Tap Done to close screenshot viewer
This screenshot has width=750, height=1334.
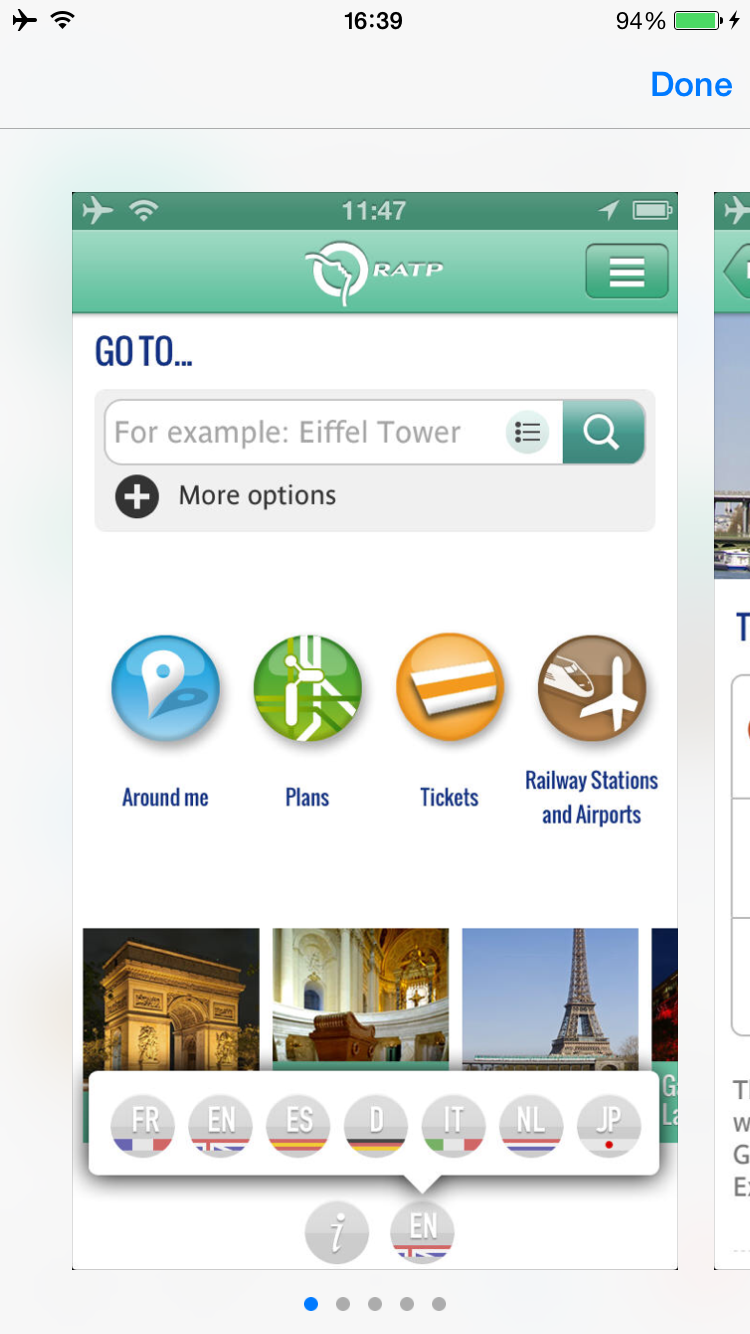(691, 85)
